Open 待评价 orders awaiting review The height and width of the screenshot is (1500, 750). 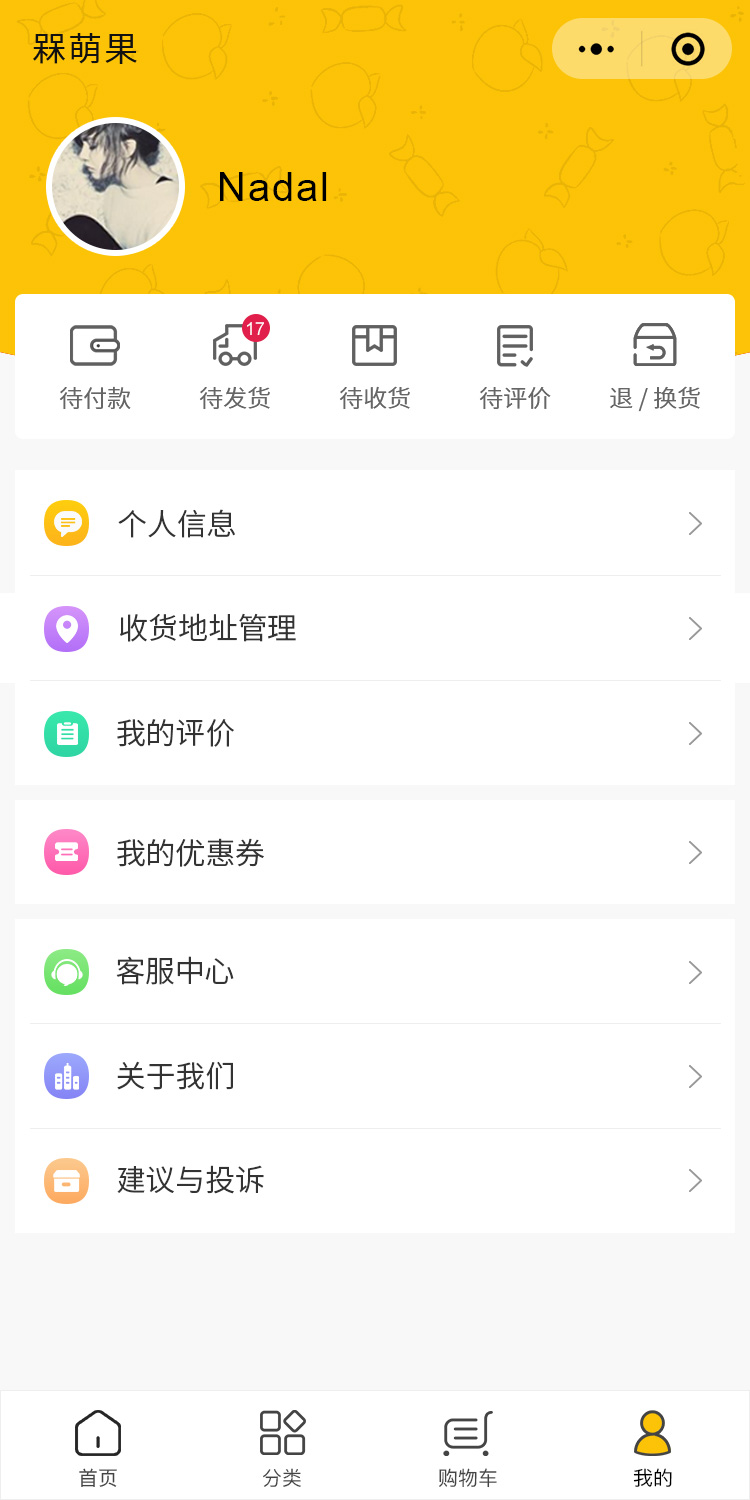(515, 367)
